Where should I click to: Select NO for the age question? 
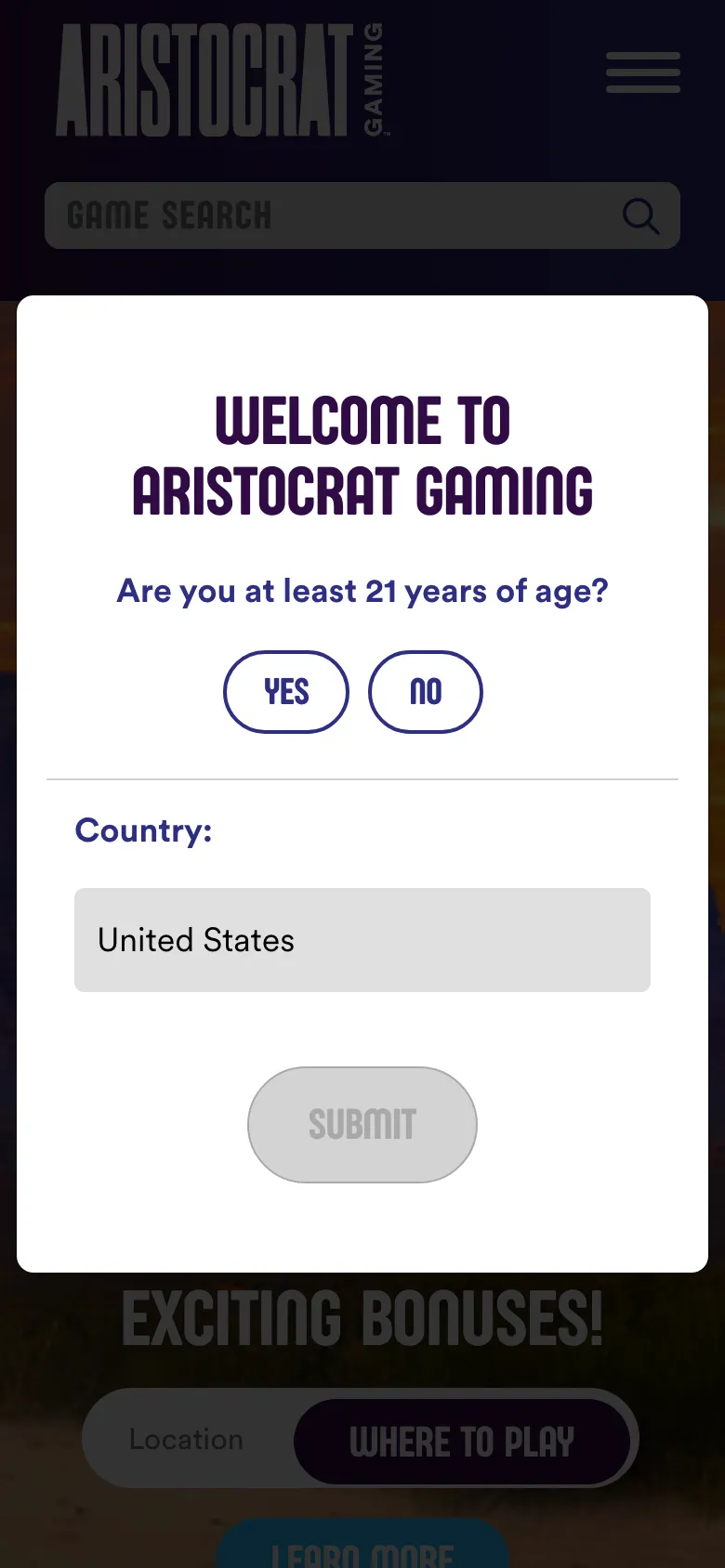(426, 692)
